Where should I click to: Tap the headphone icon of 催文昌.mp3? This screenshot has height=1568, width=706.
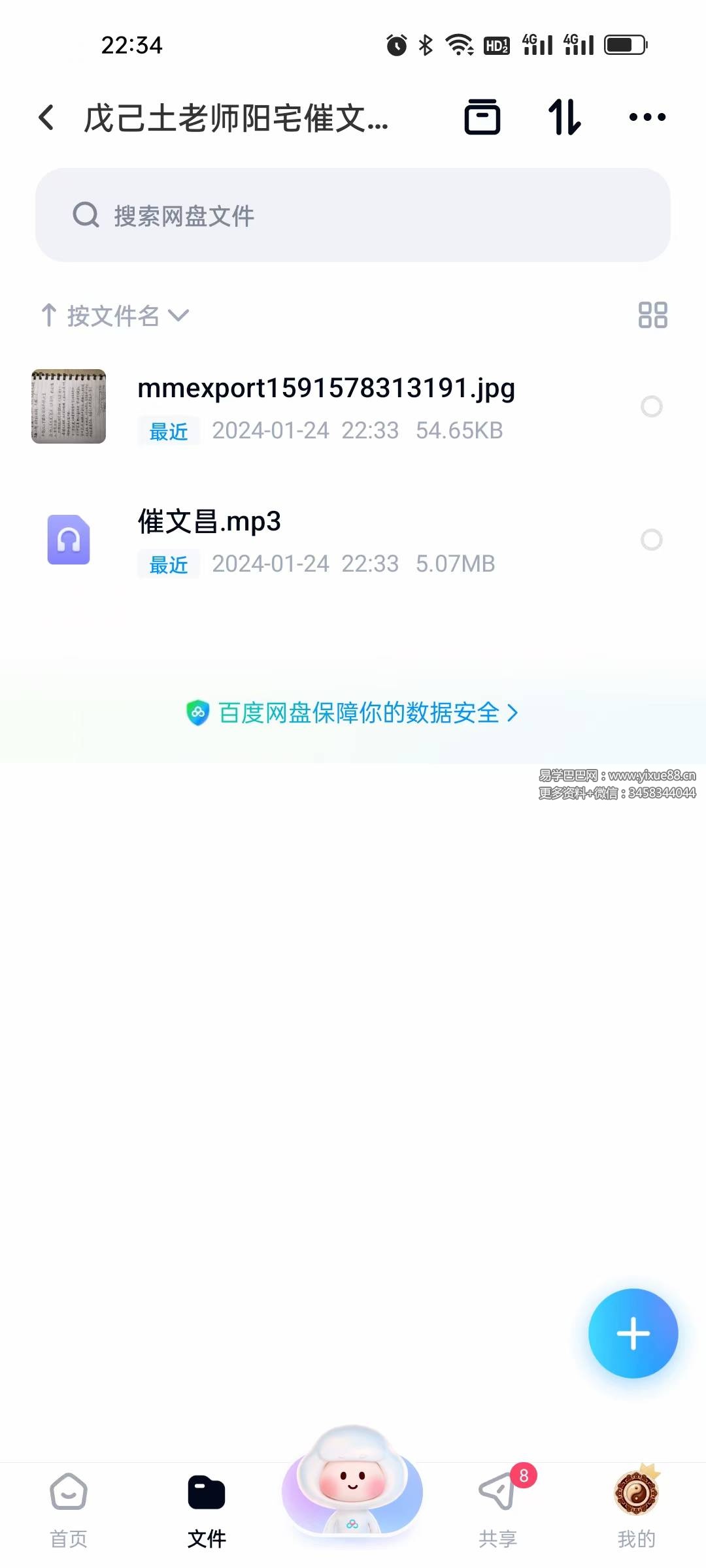pos(68,540)
